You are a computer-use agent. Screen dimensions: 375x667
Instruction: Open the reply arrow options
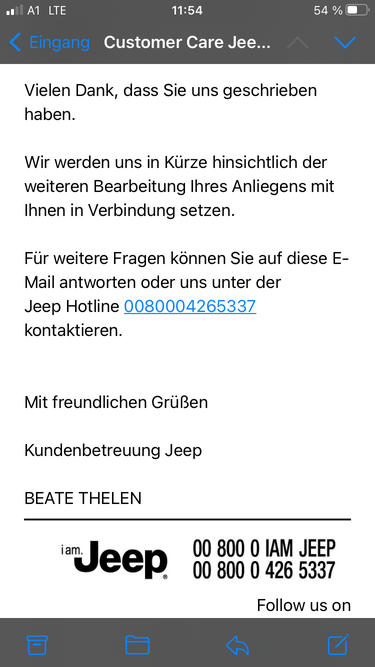click(x=237, y=645)
